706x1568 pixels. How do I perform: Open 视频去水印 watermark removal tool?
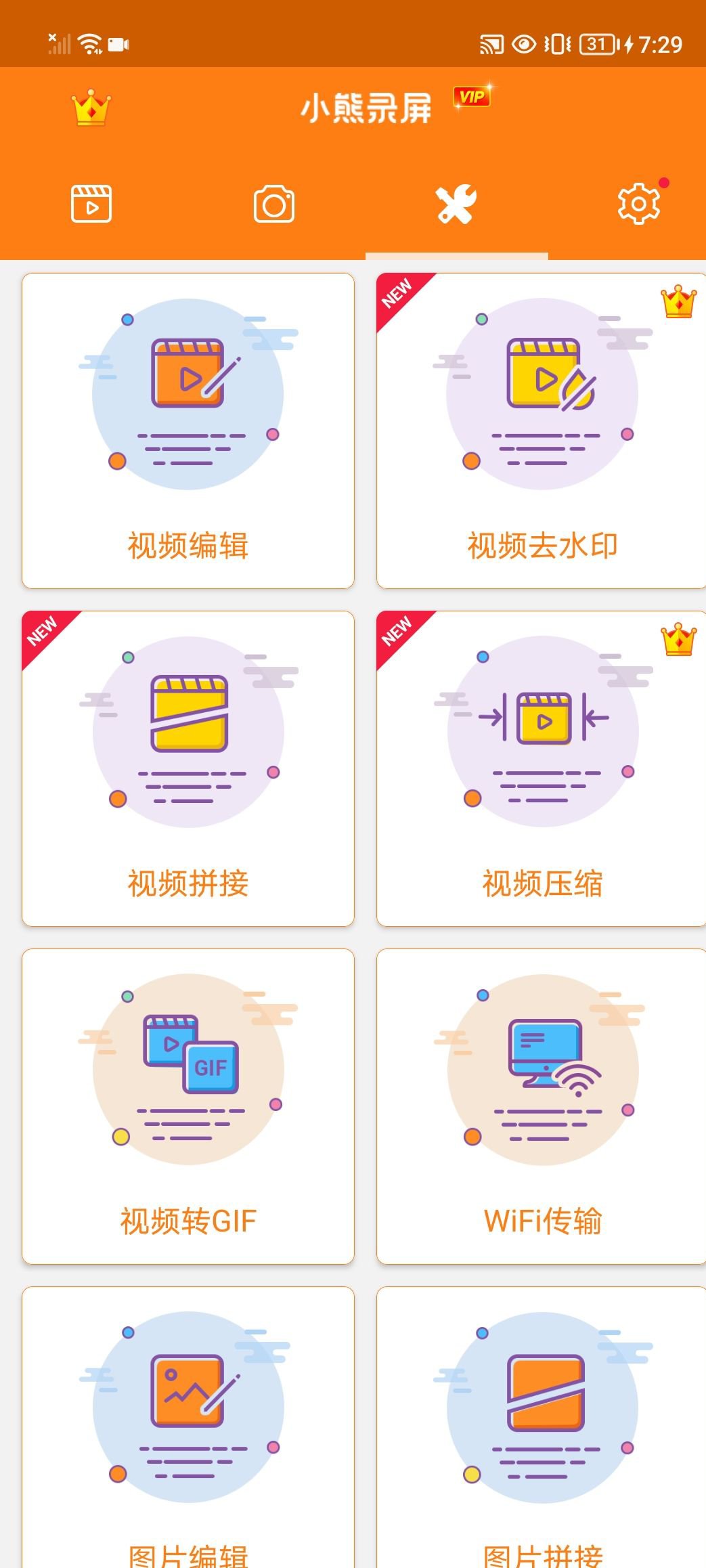pyautogui.click(x=542, y=431)
